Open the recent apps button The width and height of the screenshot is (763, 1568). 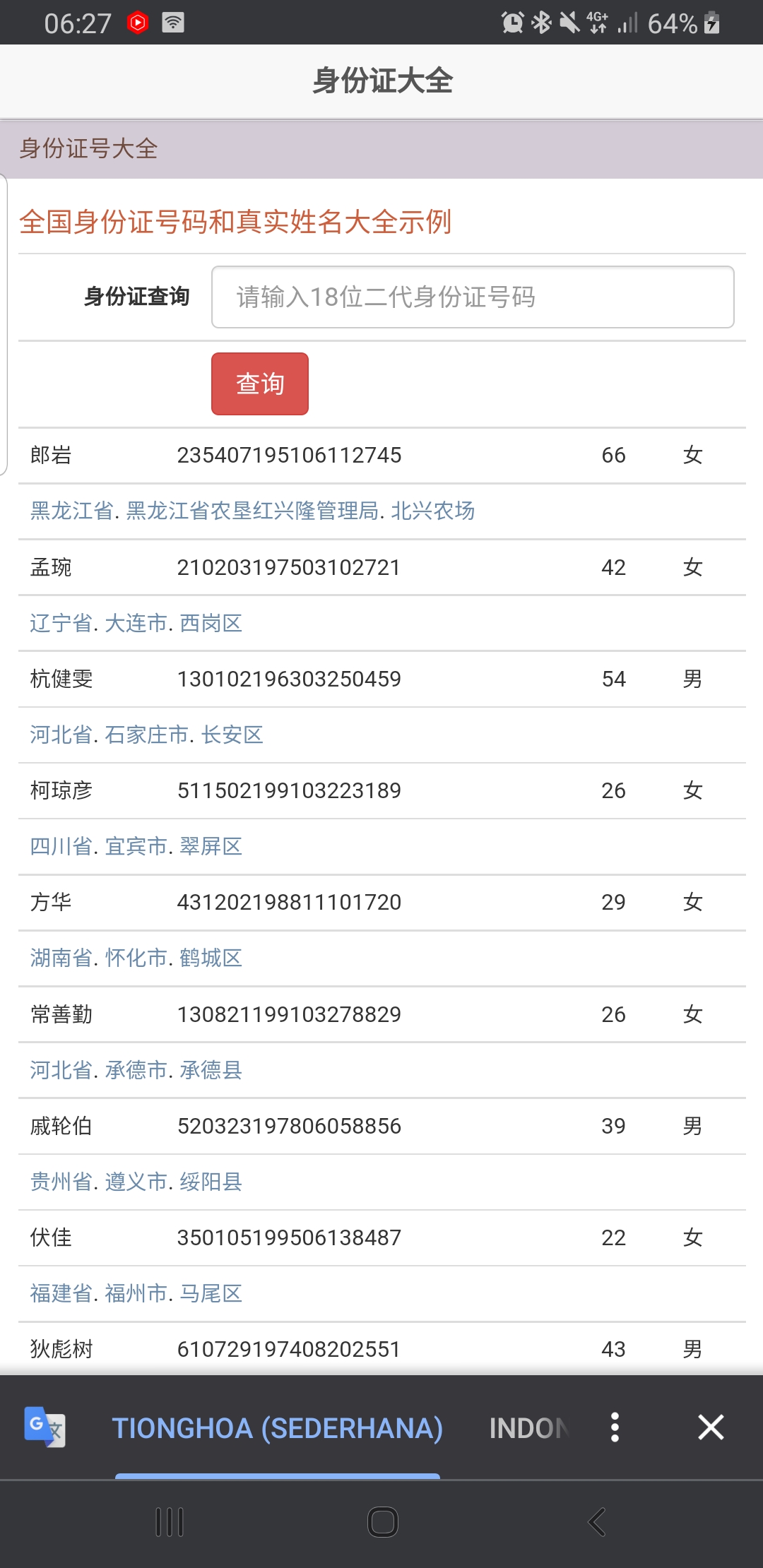pos(170,1522)
